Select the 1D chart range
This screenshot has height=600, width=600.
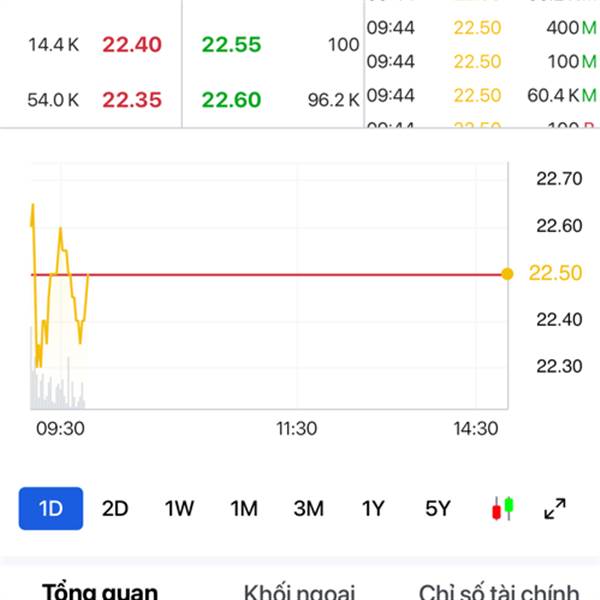pos(51,508)
